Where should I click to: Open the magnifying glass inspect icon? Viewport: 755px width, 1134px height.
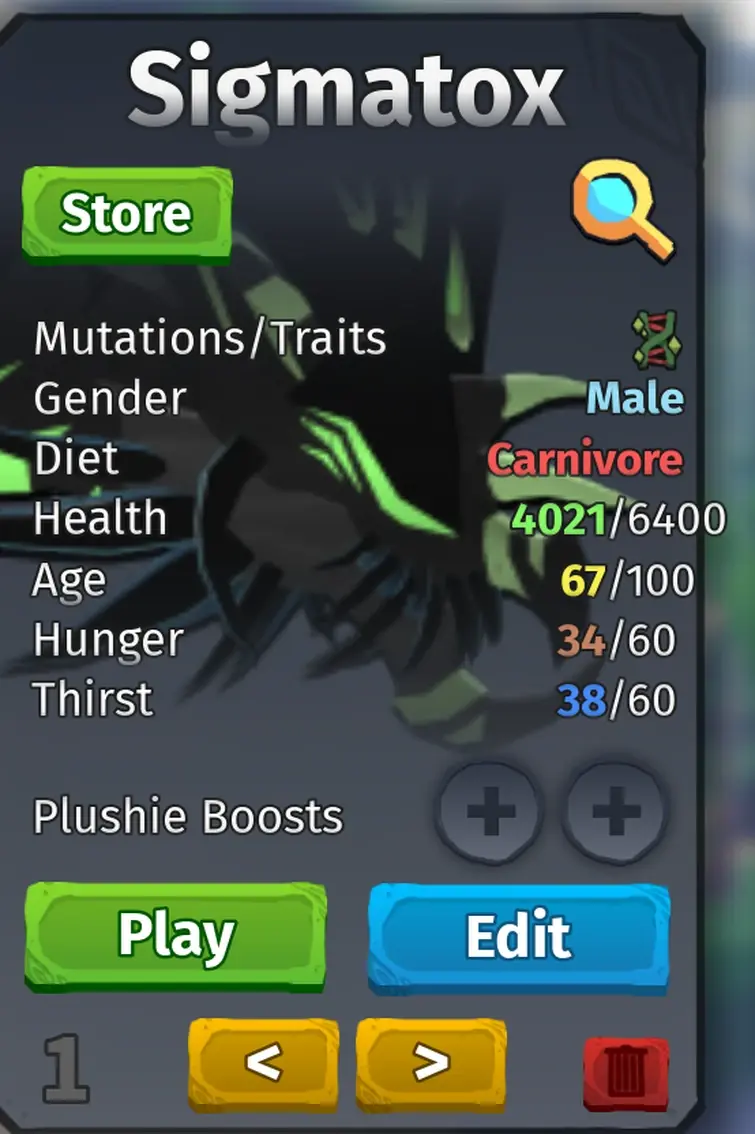point(622,212)
